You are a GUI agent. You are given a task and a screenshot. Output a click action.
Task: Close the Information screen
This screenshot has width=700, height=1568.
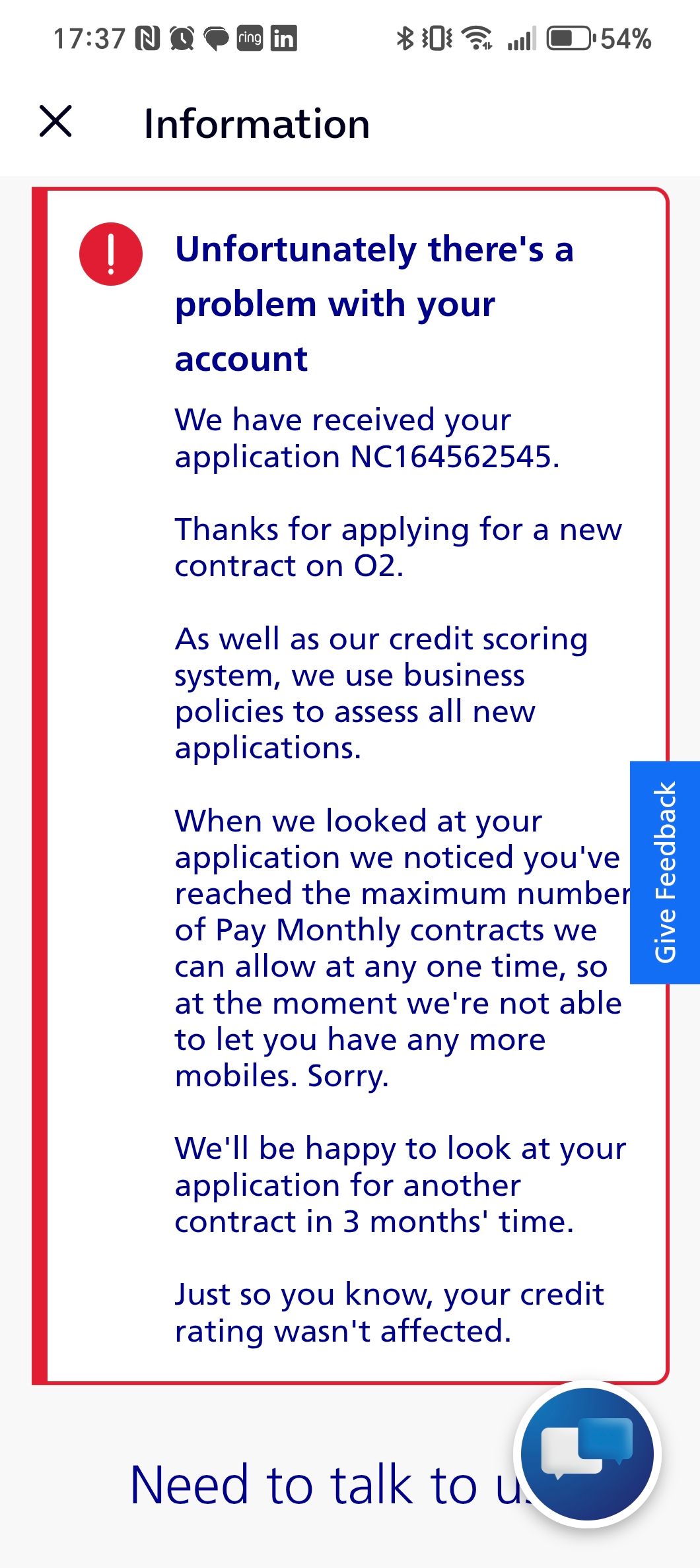[x=55, y=123]
